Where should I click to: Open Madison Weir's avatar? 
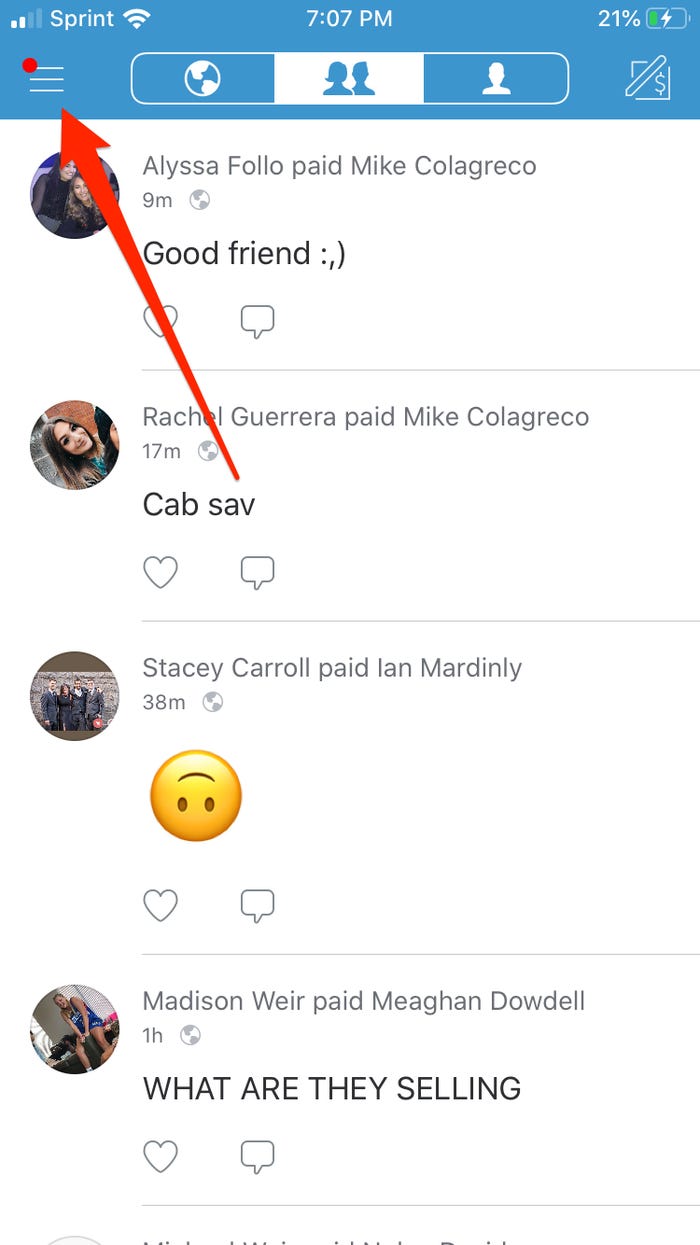tap(74, 1029)
